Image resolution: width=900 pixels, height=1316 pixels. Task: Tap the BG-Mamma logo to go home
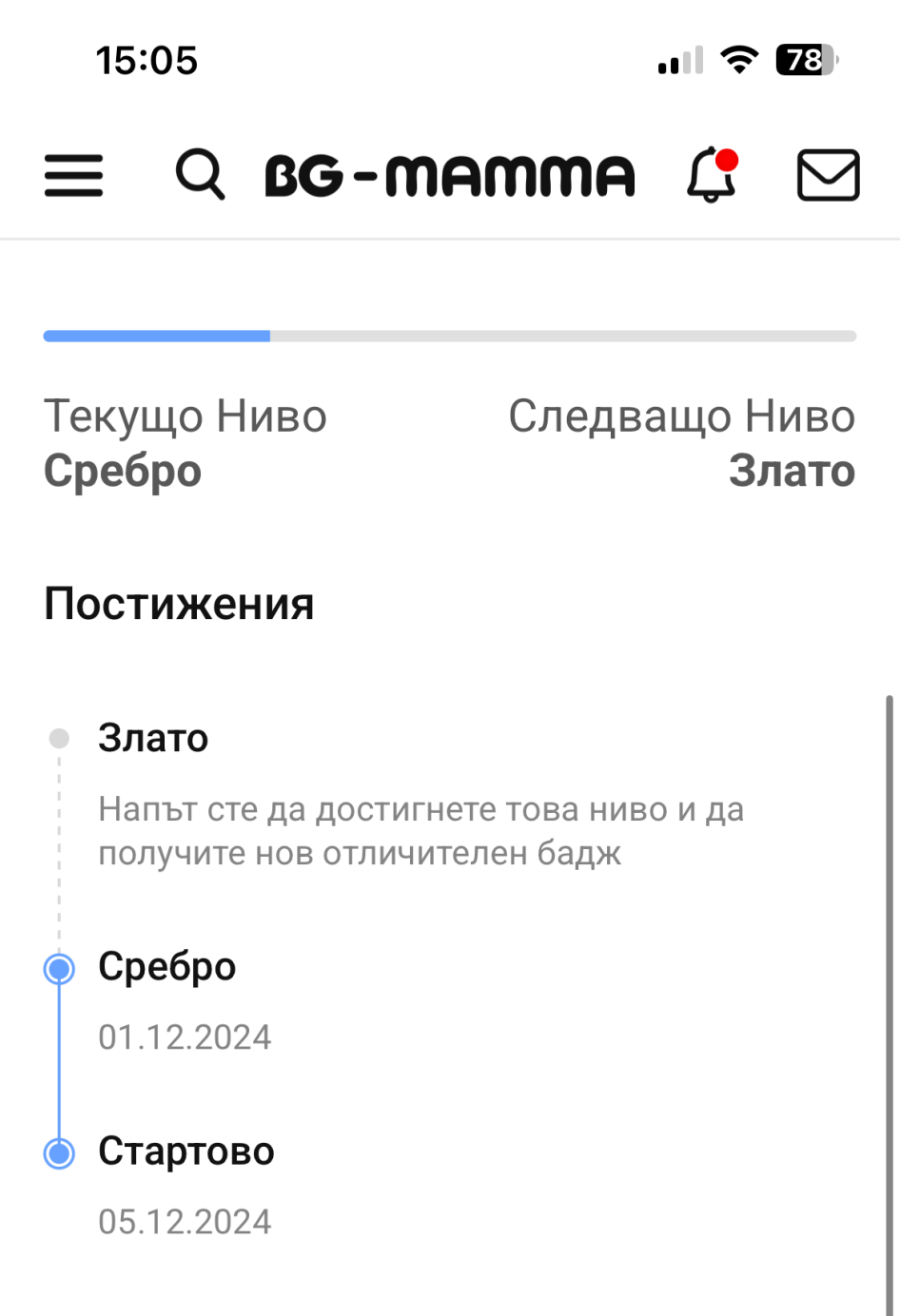[x=449, y=176]
